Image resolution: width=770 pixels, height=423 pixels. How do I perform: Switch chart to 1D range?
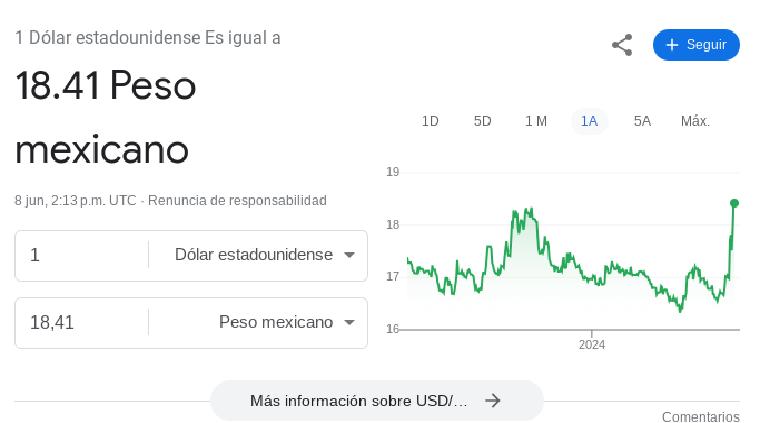click(430, 121)
